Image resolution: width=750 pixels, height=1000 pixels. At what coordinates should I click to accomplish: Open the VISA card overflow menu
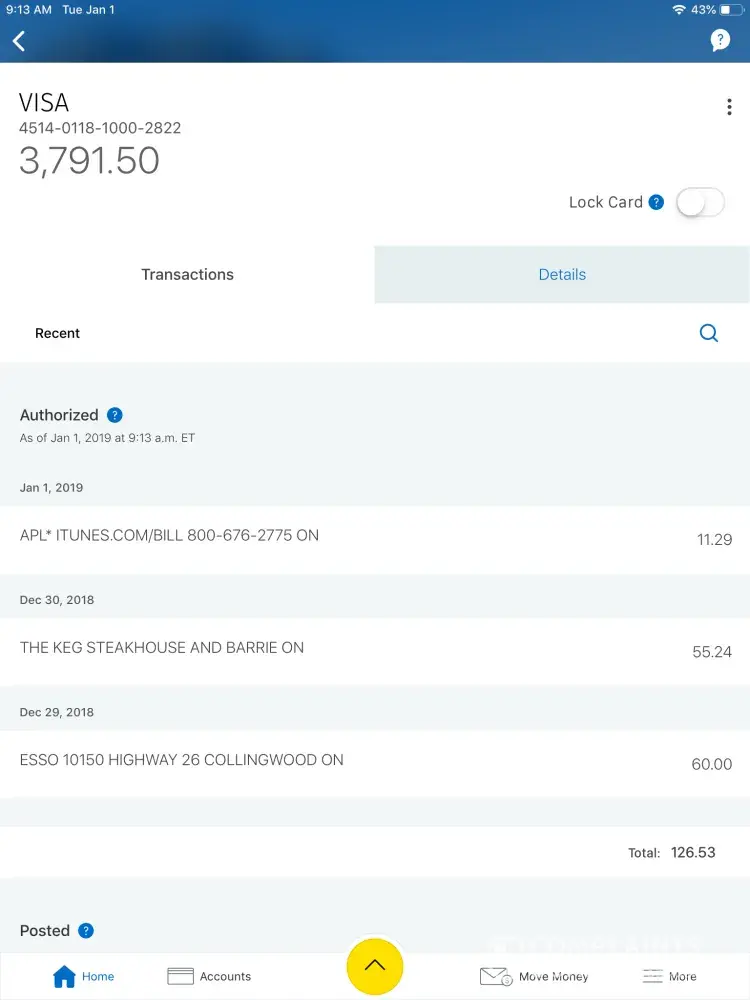point(729,108)
